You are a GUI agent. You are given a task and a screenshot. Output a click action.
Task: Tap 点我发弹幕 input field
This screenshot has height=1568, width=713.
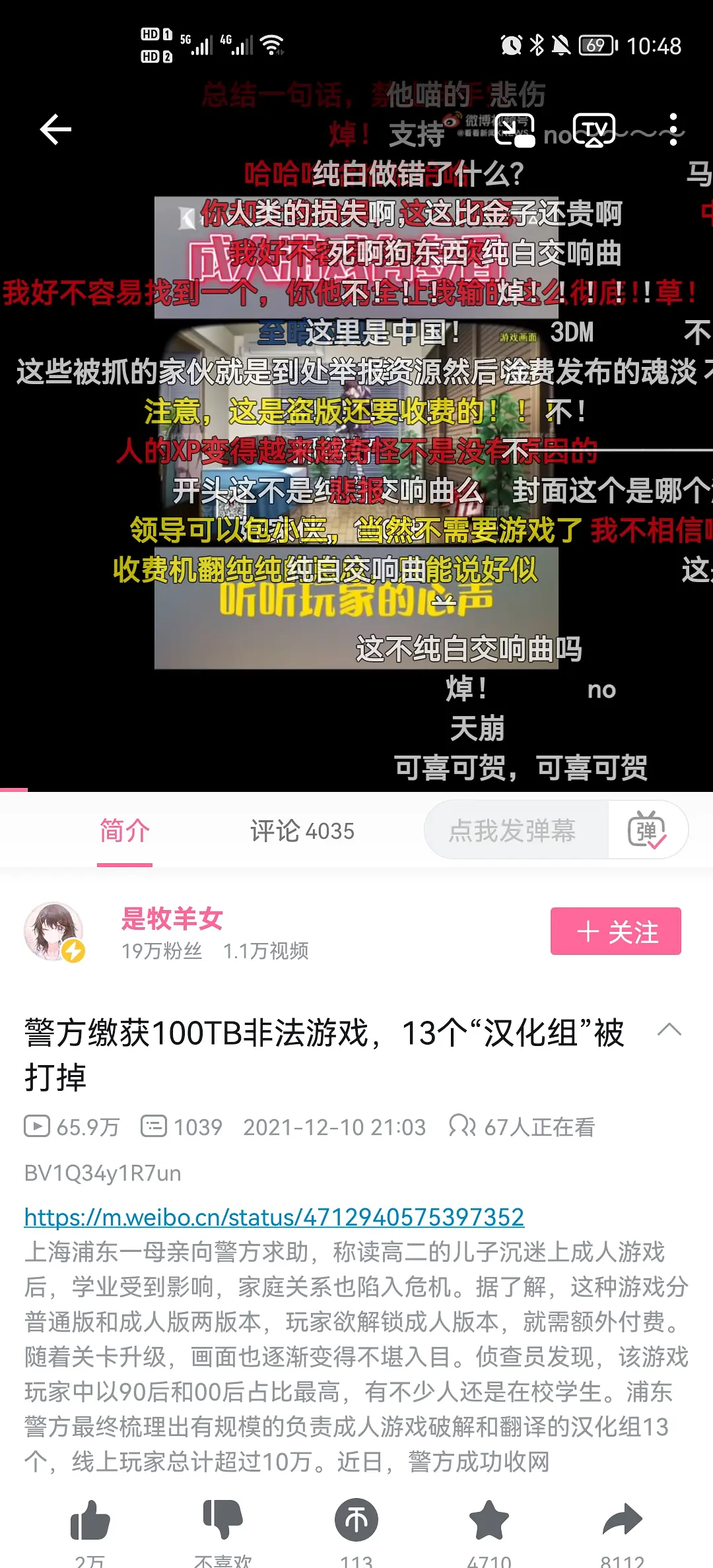pos(514,831)
